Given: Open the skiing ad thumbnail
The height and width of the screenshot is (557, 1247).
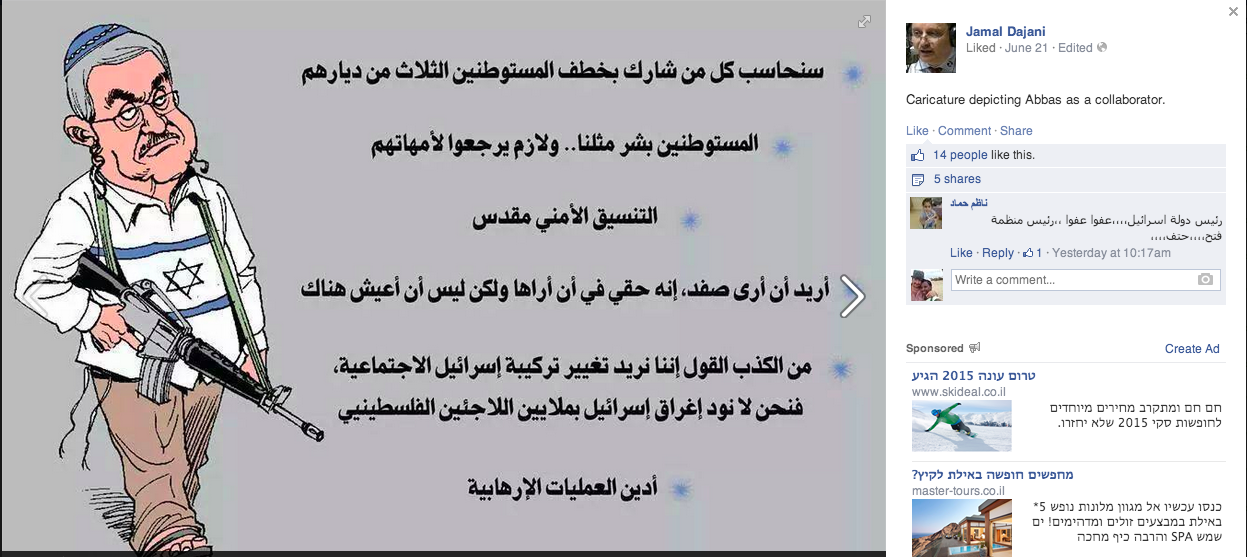Looking at the screenshot, I should click(x=961, y=426).
